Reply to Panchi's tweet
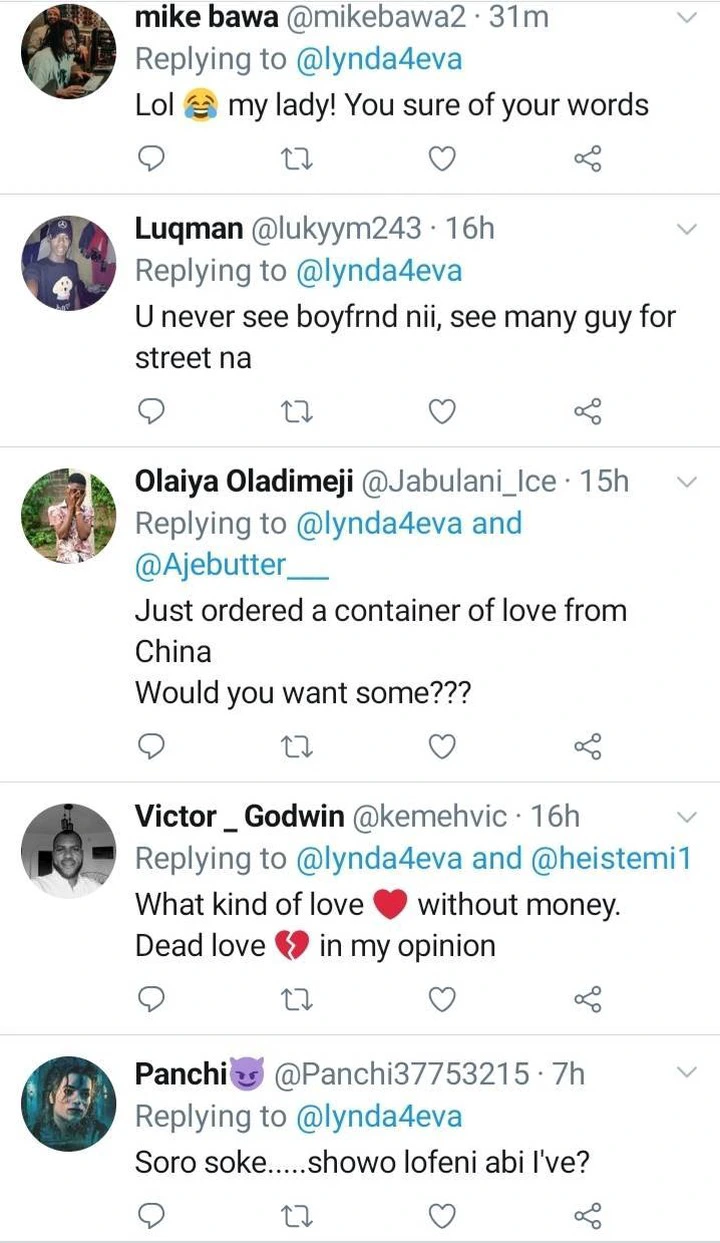The image size is (720, 1243). pyautogui.click(x=149, y=1215)
